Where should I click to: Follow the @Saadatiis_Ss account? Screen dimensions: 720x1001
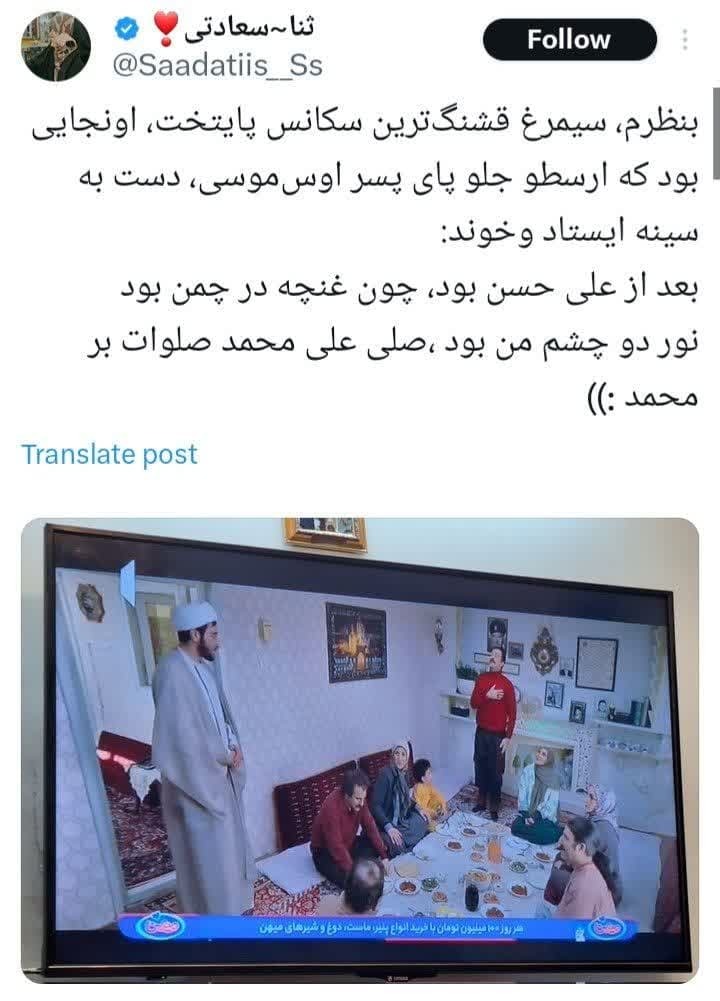click(569, 40)
